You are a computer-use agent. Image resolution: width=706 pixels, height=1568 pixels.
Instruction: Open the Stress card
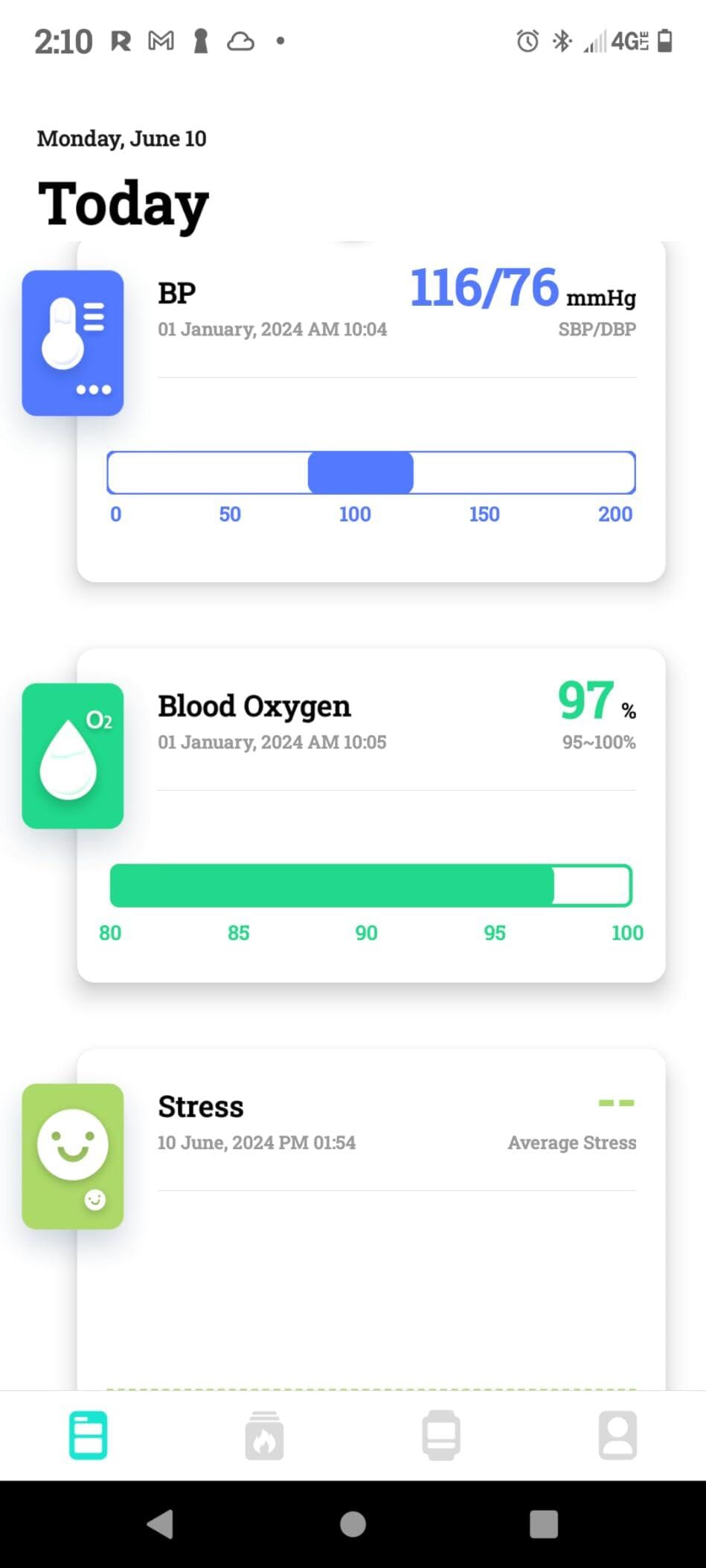click(x=370, y=1220)
